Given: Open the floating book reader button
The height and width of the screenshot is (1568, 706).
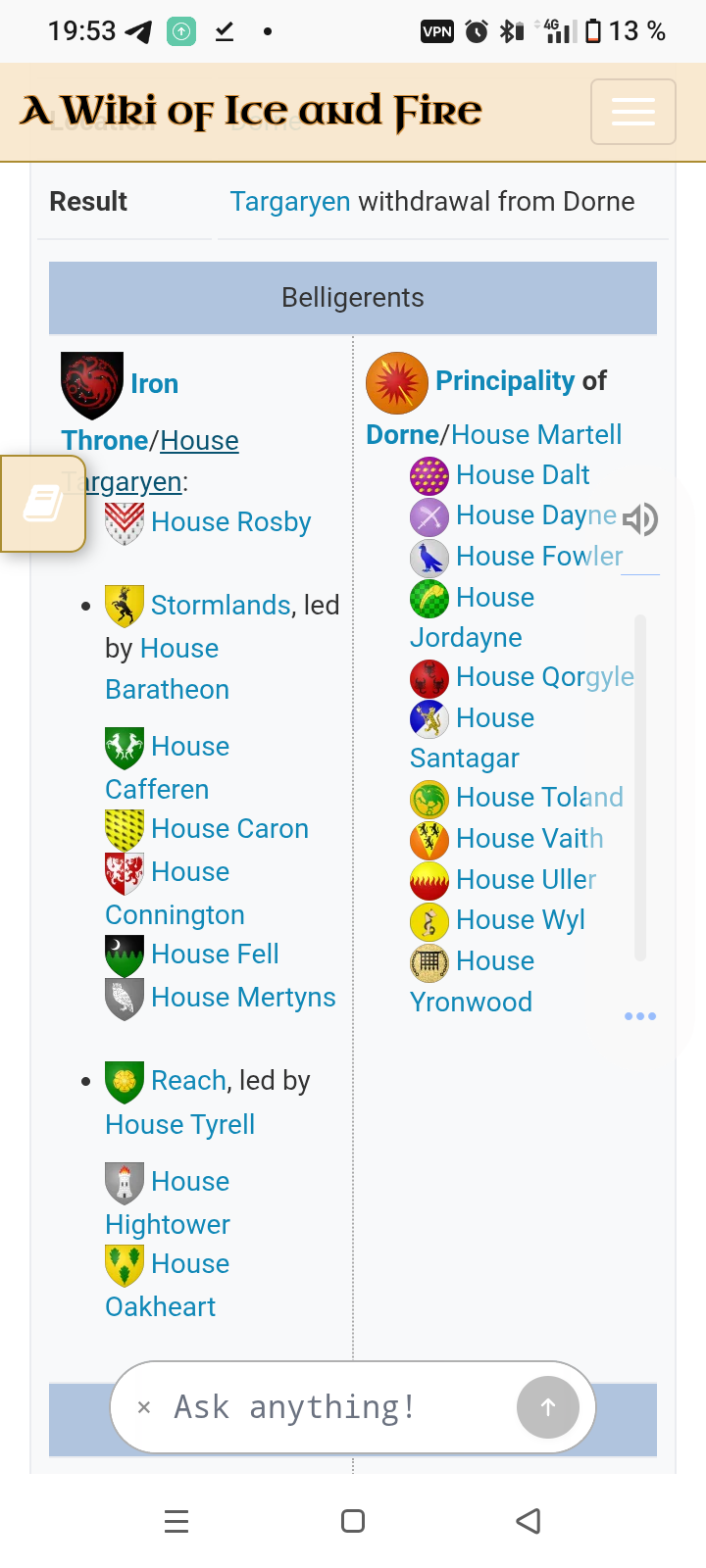Looking at the screenshot, I should pyautogui.click(x=43, y=504).
